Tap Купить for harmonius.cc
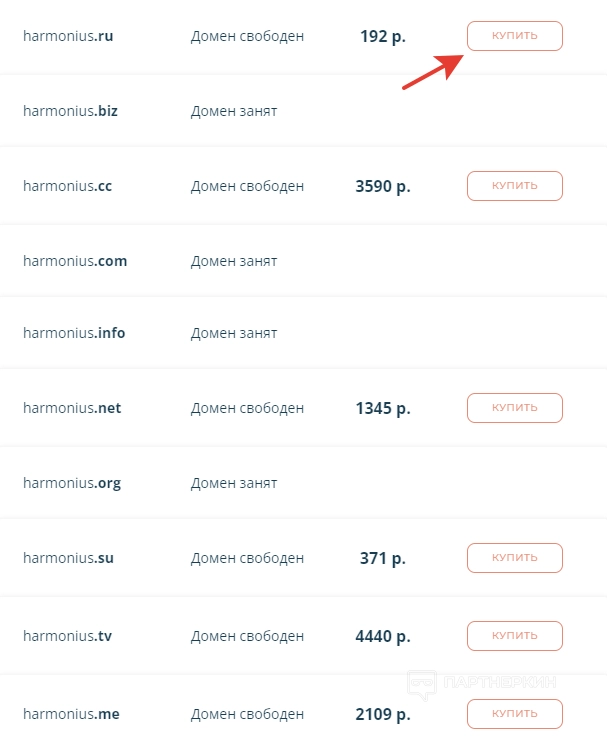Screen dimensions: 607x753 (x=514, y=186)
